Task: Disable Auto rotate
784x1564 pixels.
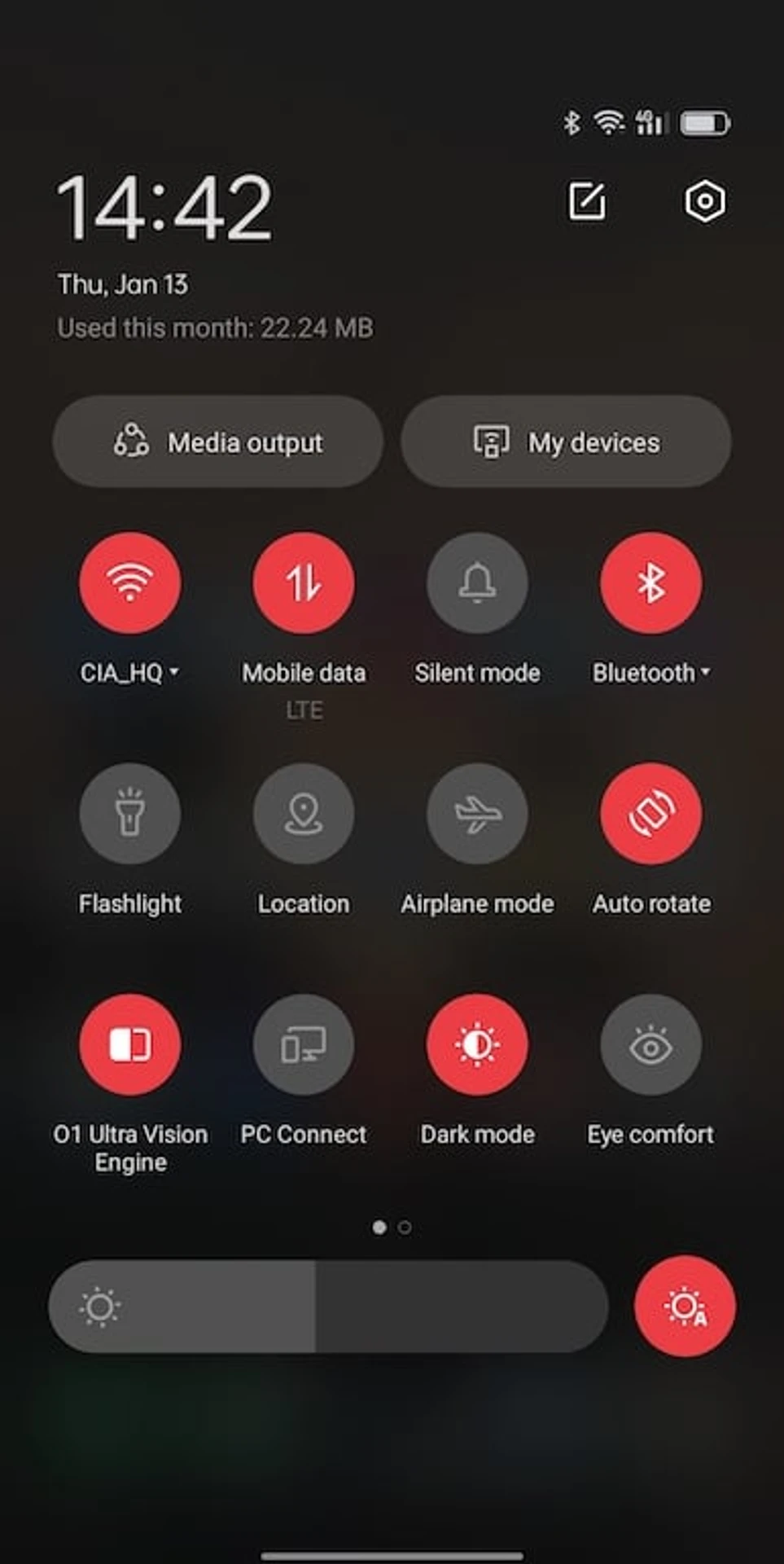Action: [x=650, y=814]
